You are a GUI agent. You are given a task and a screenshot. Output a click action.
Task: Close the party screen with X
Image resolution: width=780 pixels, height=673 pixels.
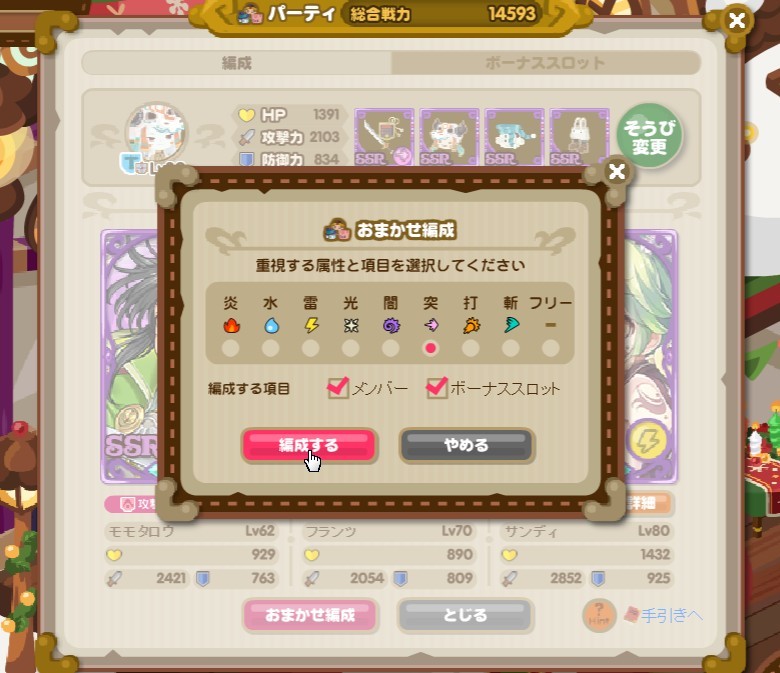[737, 20]
